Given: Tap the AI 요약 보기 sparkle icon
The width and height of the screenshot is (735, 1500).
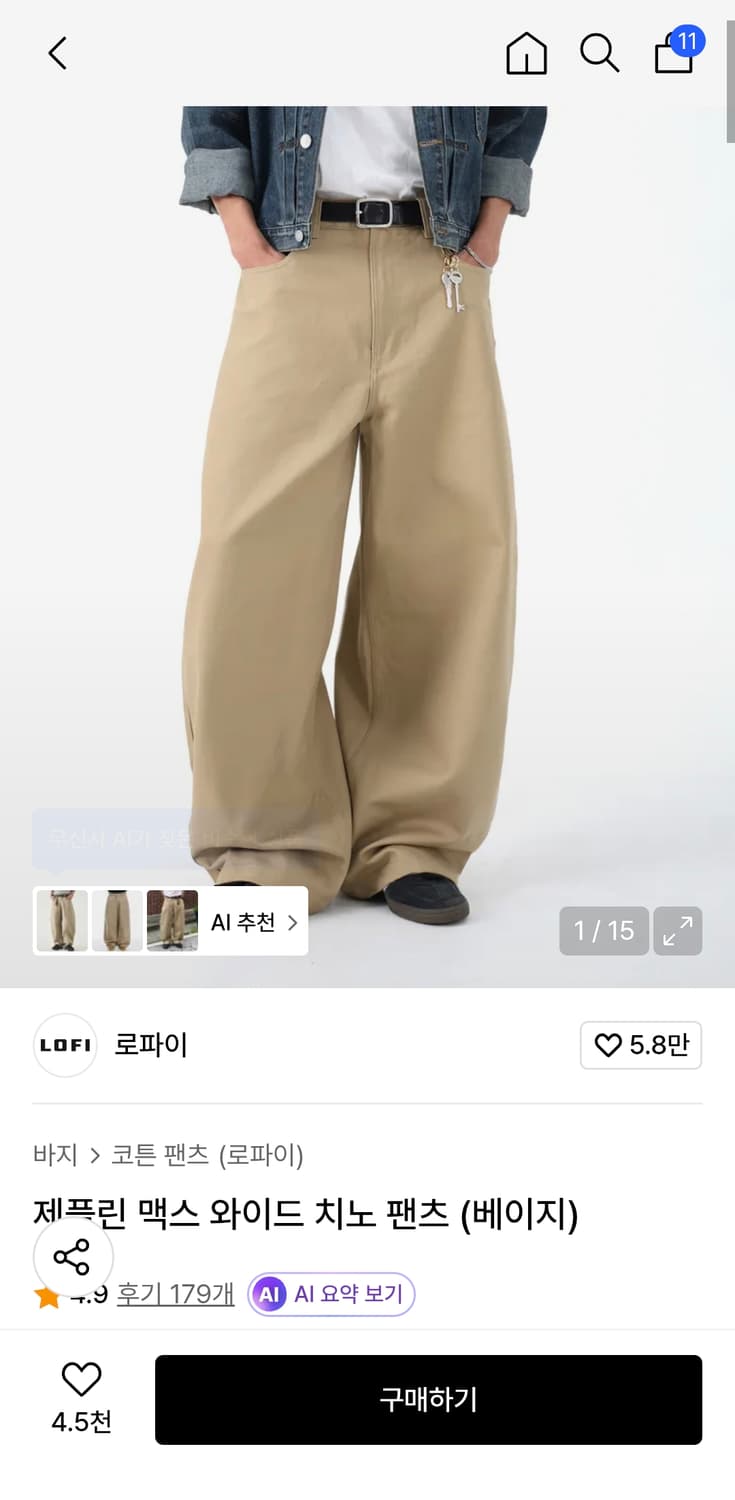Looking at the screenshot, I should point(268,1293).
